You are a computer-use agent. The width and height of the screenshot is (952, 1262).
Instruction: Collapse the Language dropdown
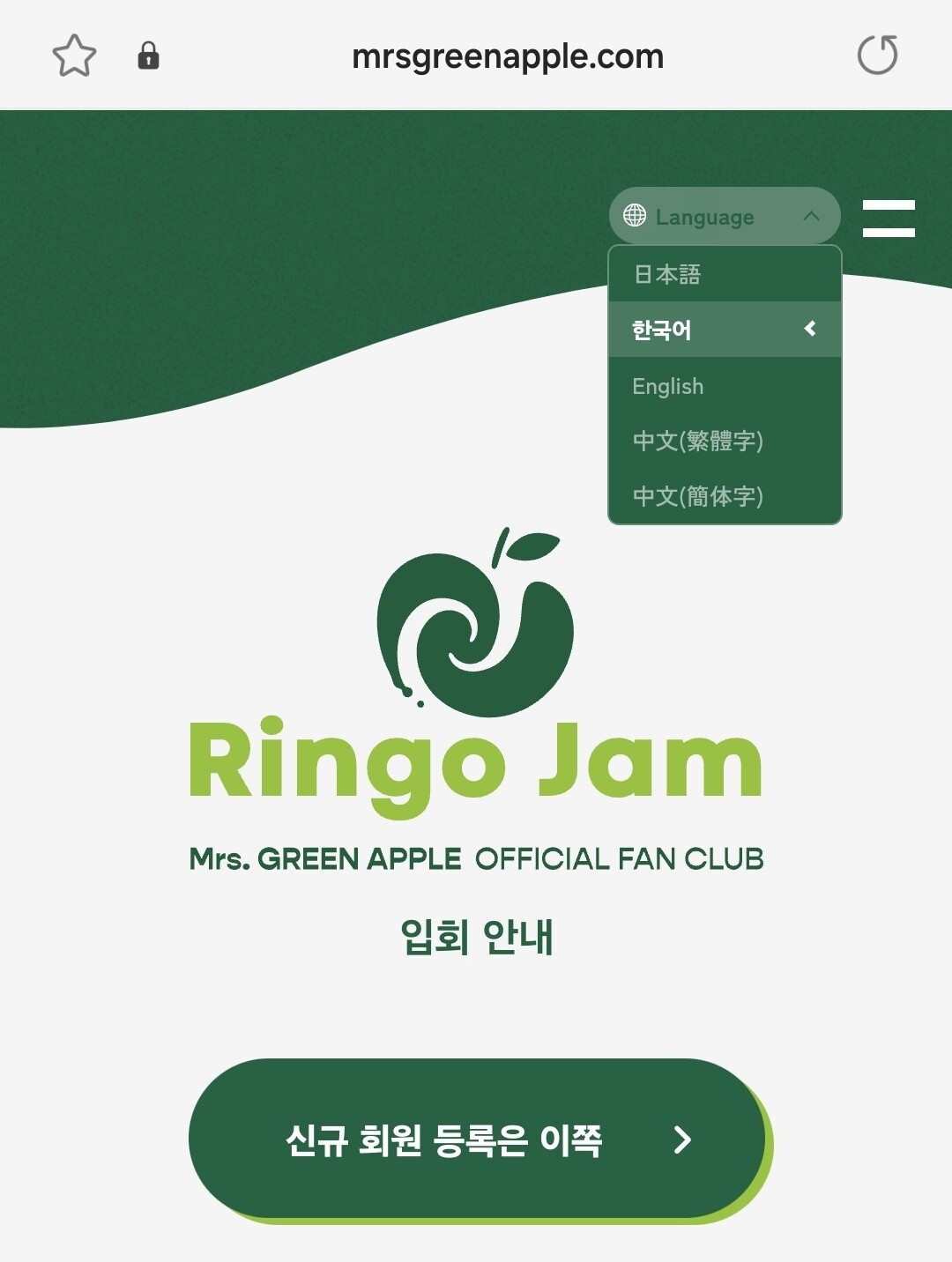[724, 216]
